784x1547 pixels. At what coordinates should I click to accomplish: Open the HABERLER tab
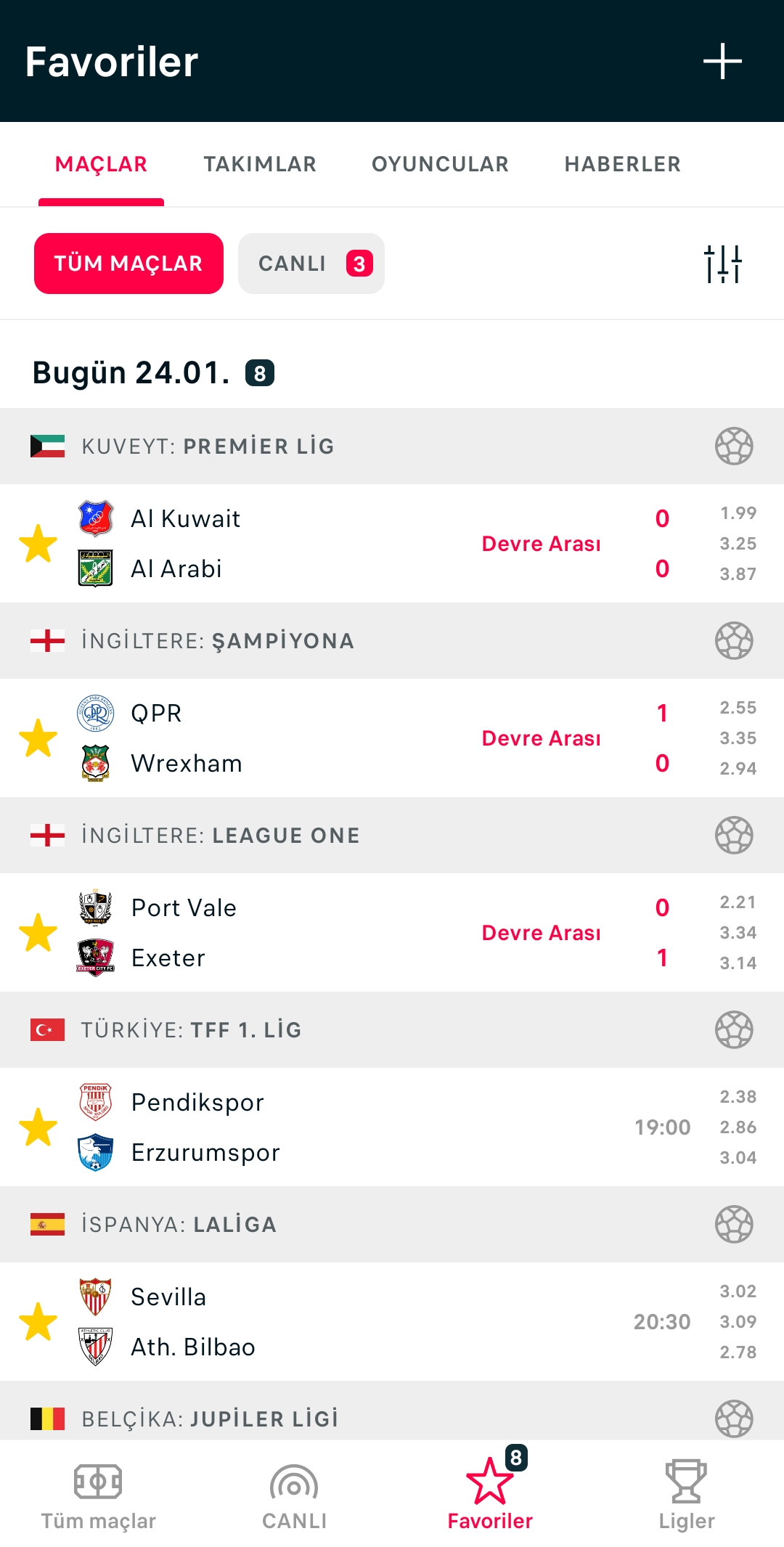click(x=623, y=164)
